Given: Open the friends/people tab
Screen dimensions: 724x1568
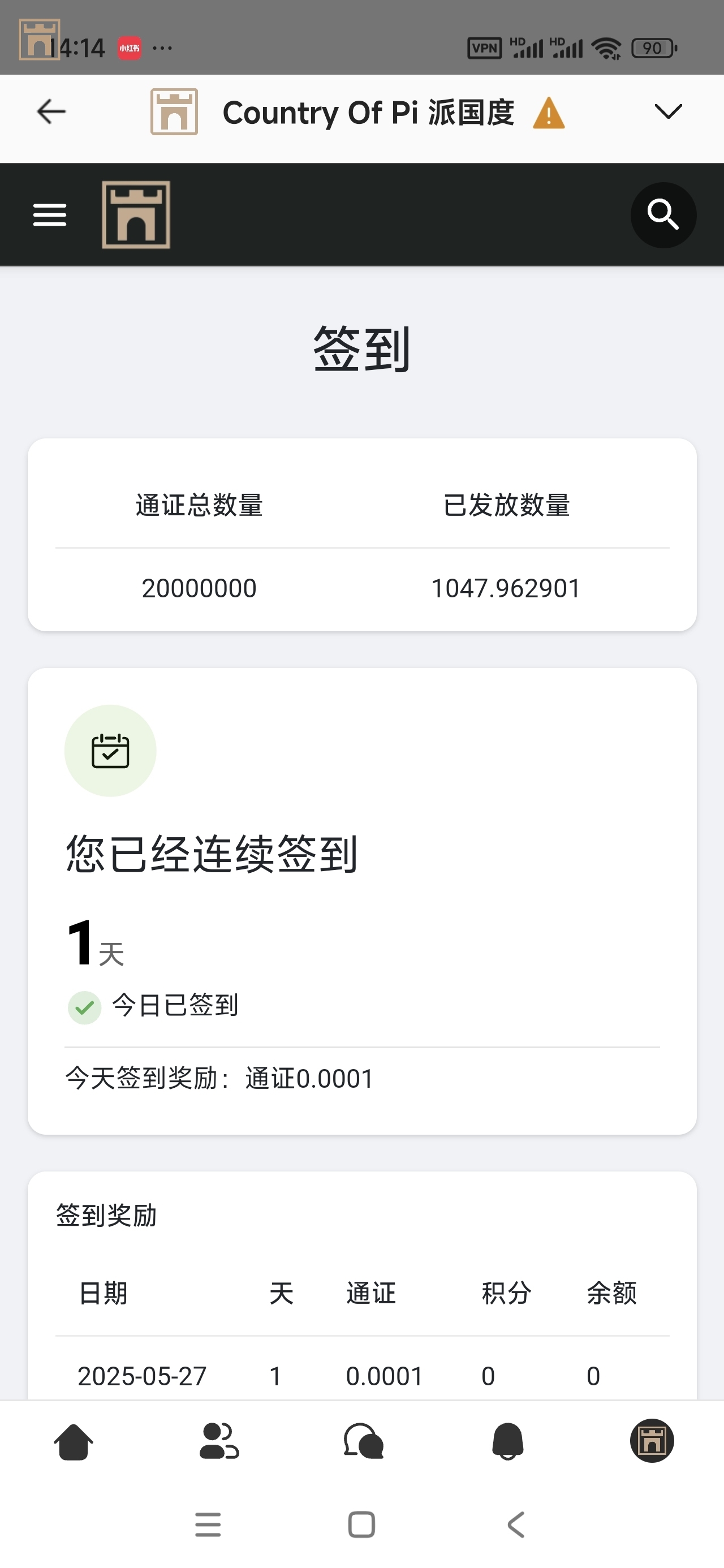Looking at the screenshot, I should coord(219,1441).
